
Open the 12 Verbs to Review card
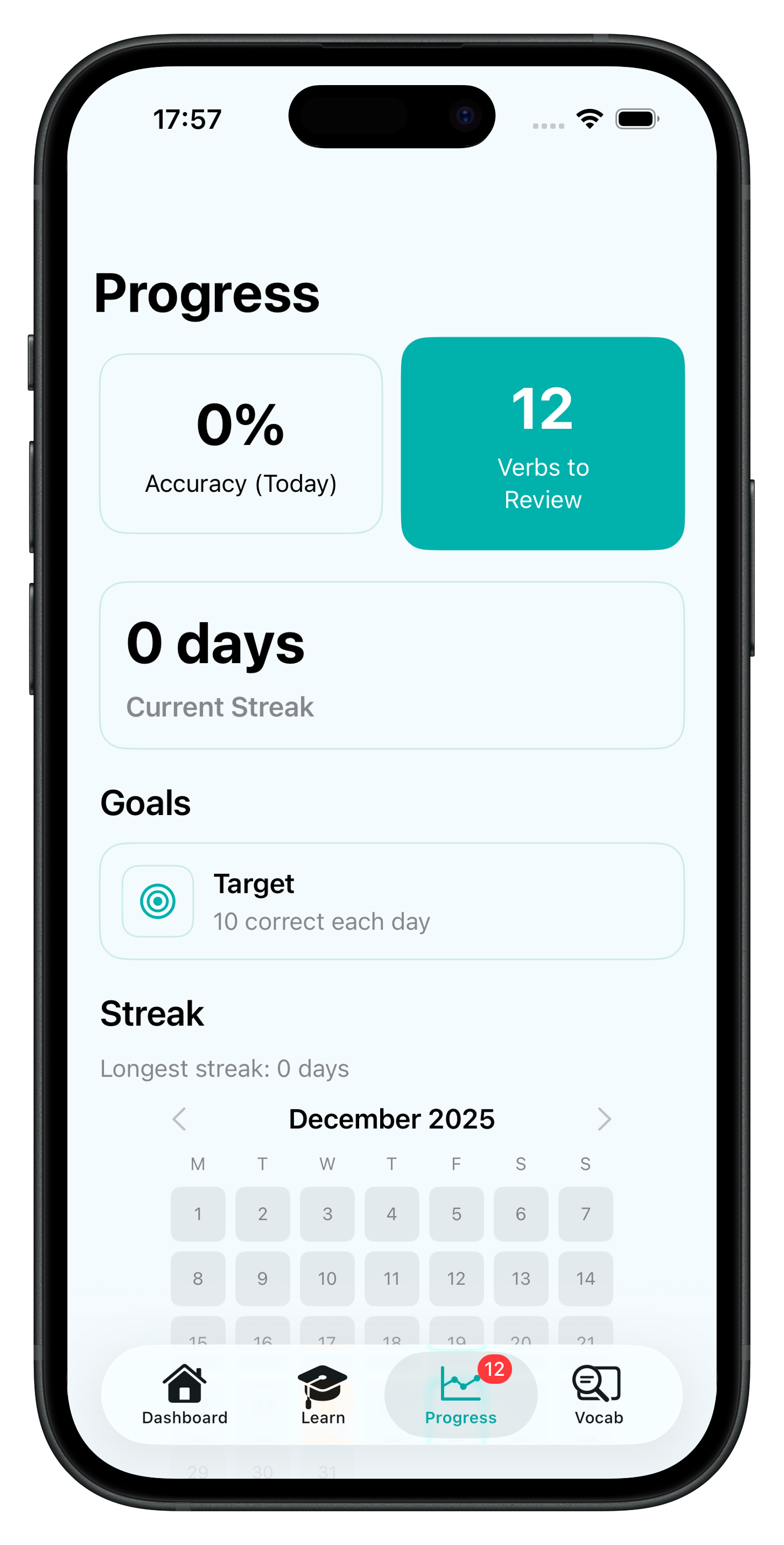click(x=542, y=443)
